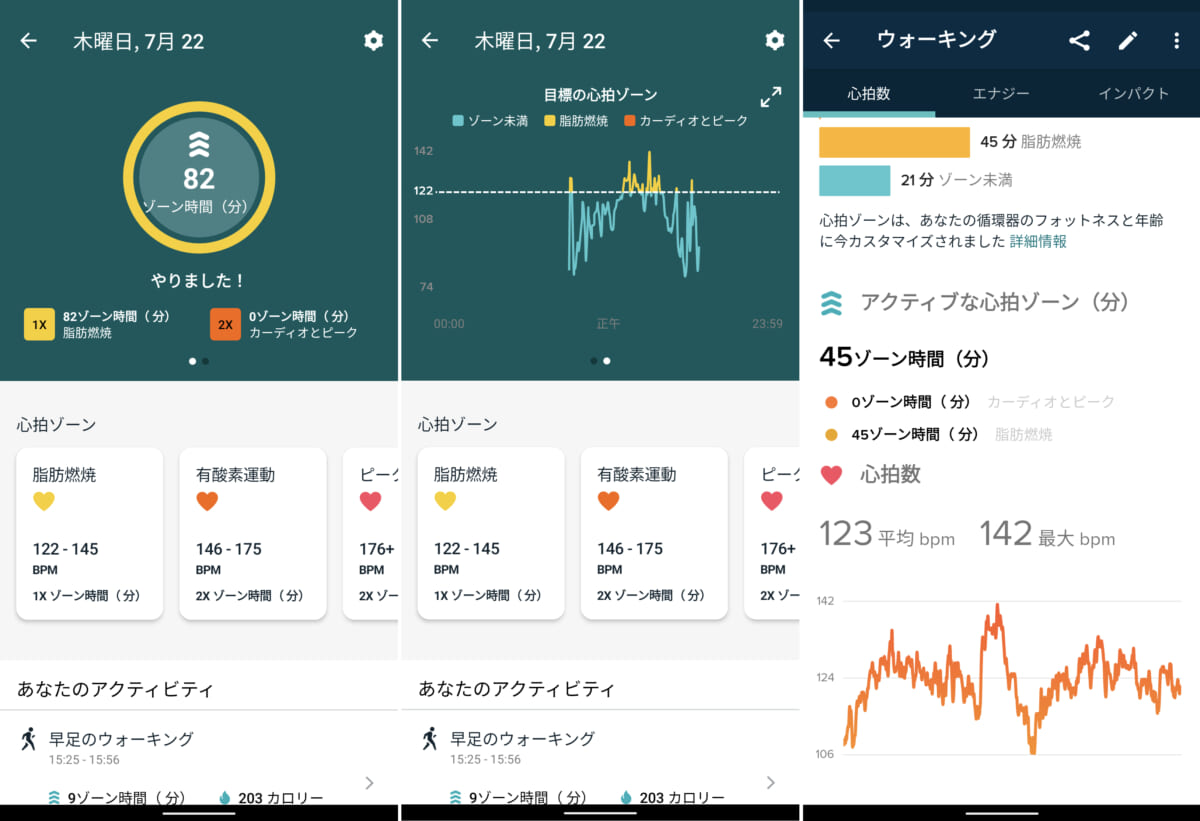The height and width of the screenshot is (821, 1200).
Task: Share the ウォーキング workout
Action: 1079,41
